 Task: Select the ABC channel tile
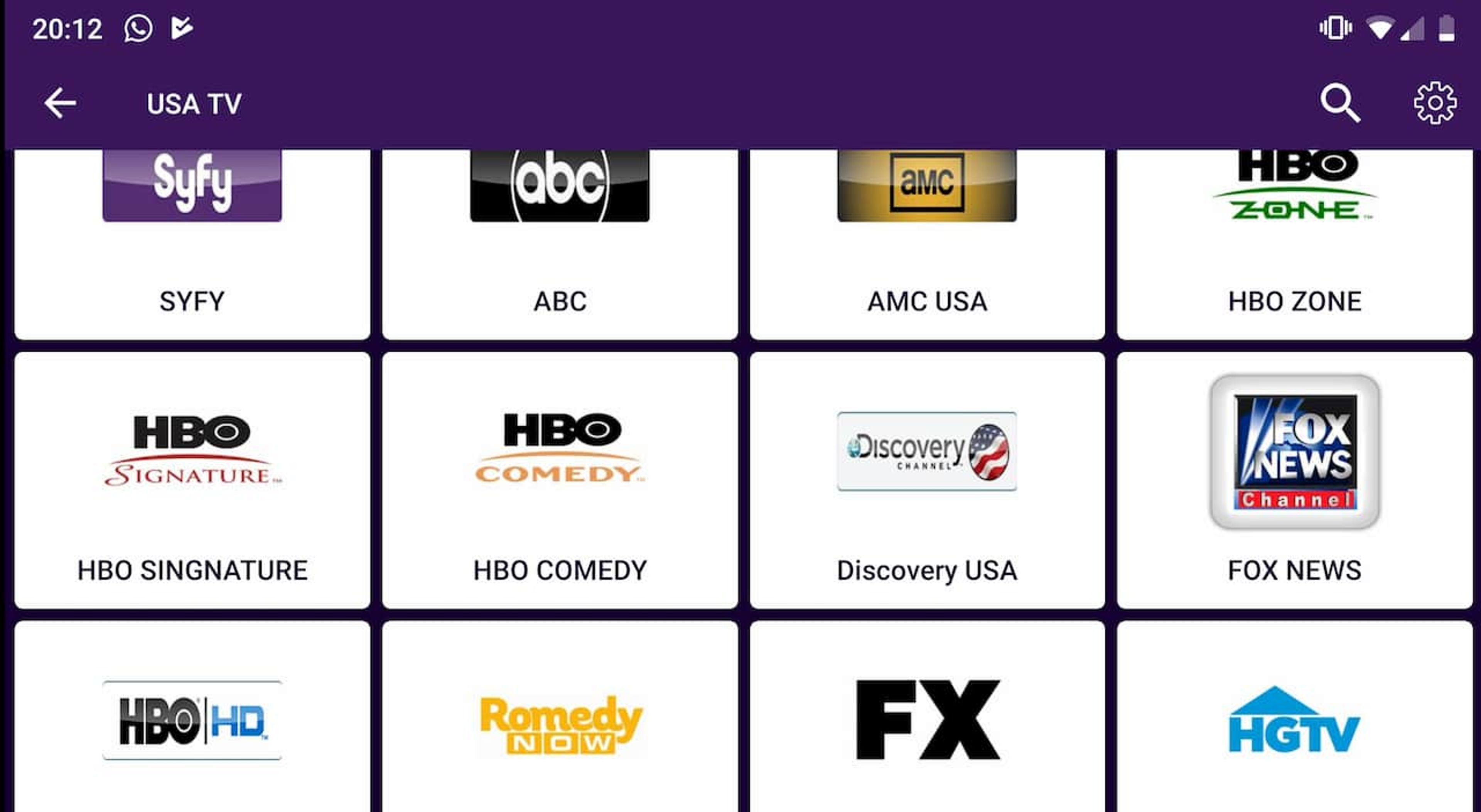tap(559, 244)
